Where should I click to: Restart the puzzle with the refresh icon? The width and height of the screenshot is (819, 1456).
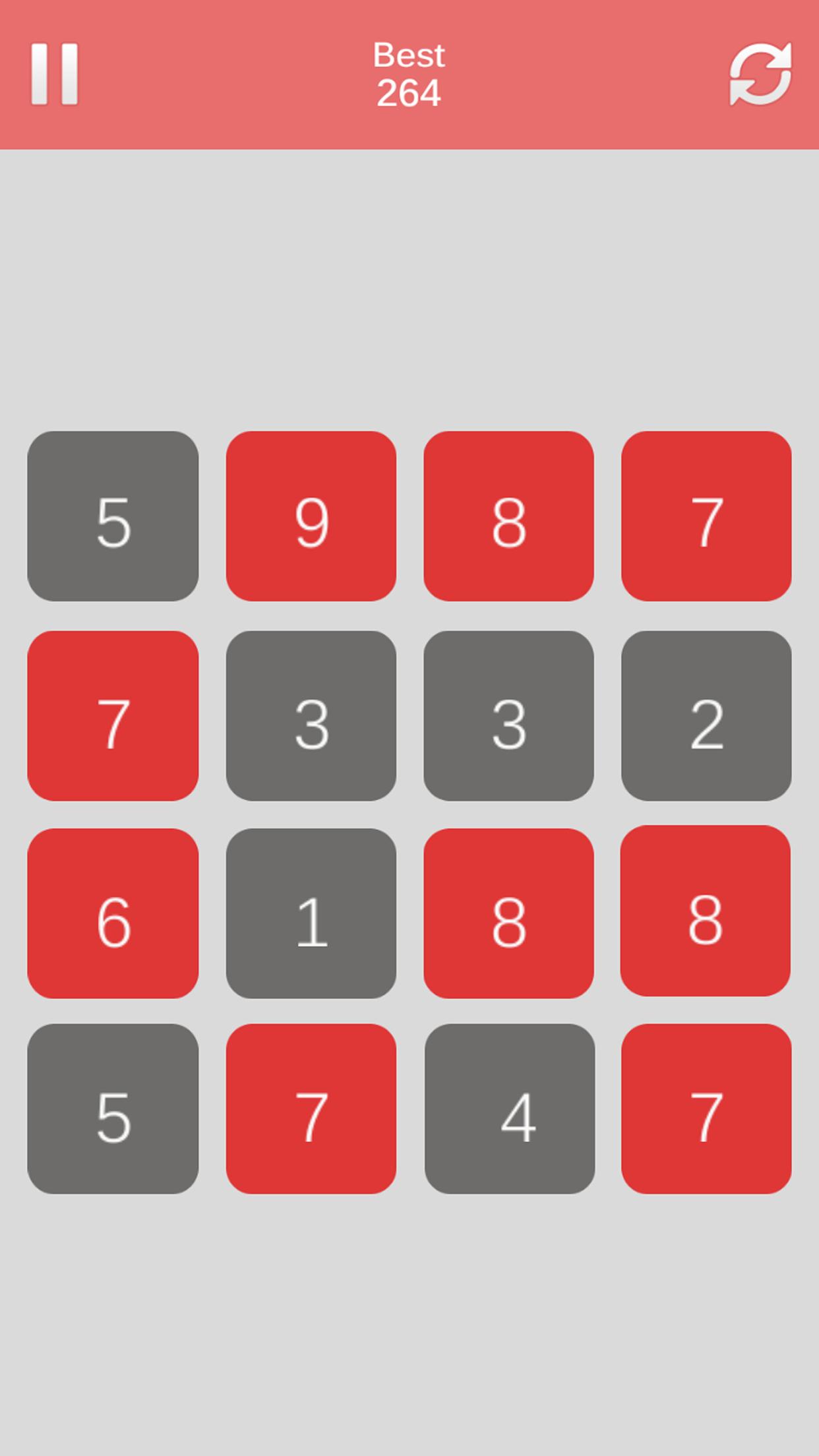point(760,74)
